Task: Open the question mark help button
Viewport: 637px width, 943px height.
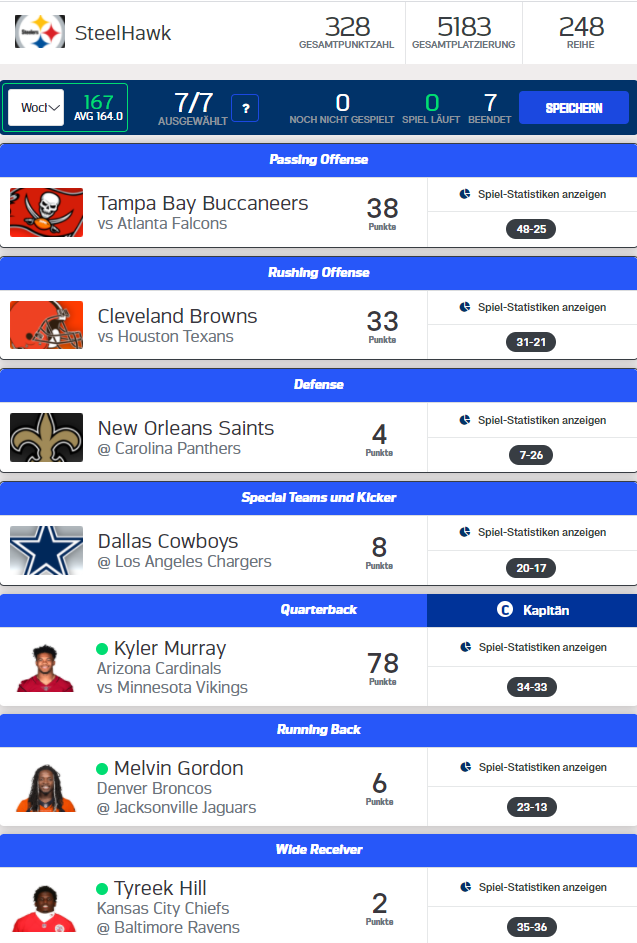Action: pos(245,108)
